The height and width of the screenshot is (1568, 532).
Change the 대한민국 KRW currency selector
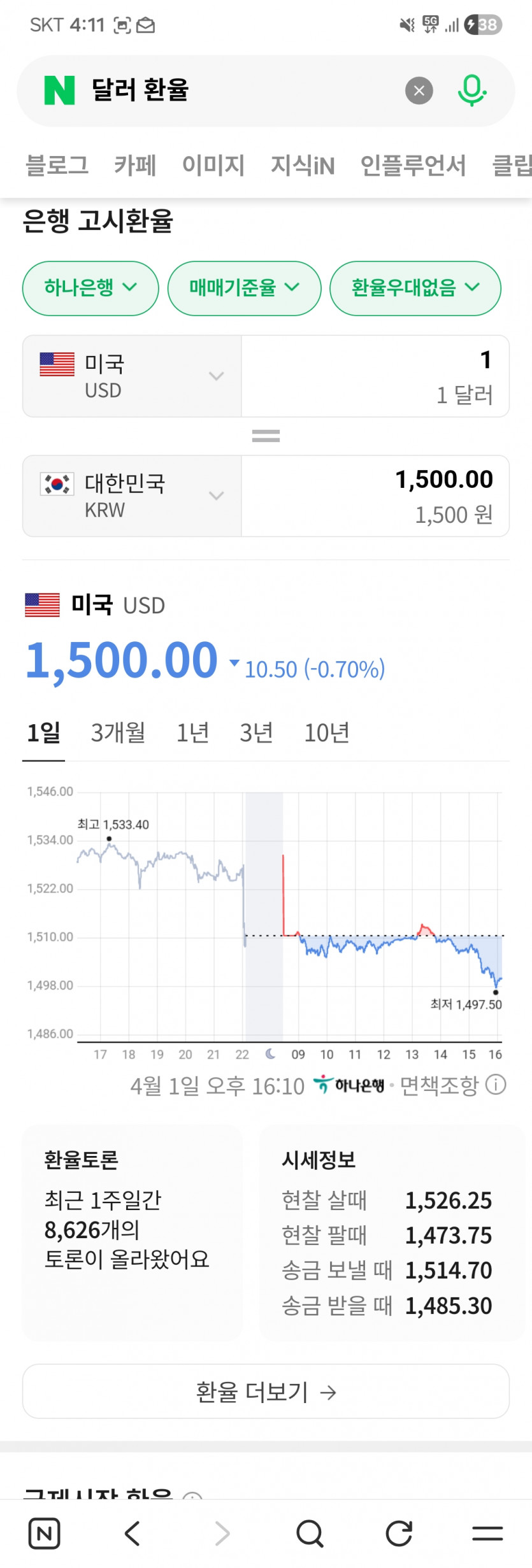tap(132, 496)
